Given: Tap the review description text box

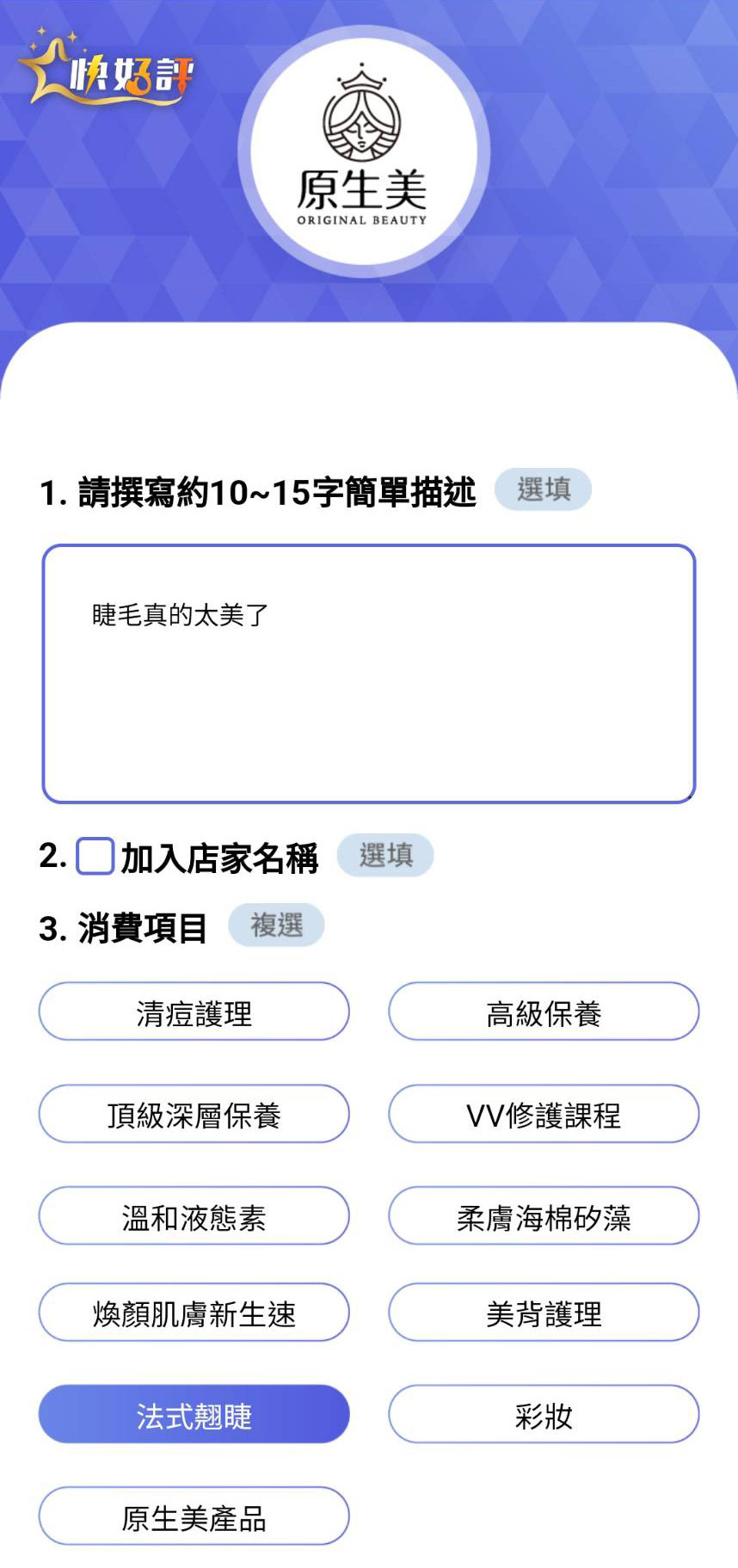Looking at the screenshot, I should coord(368,673).
